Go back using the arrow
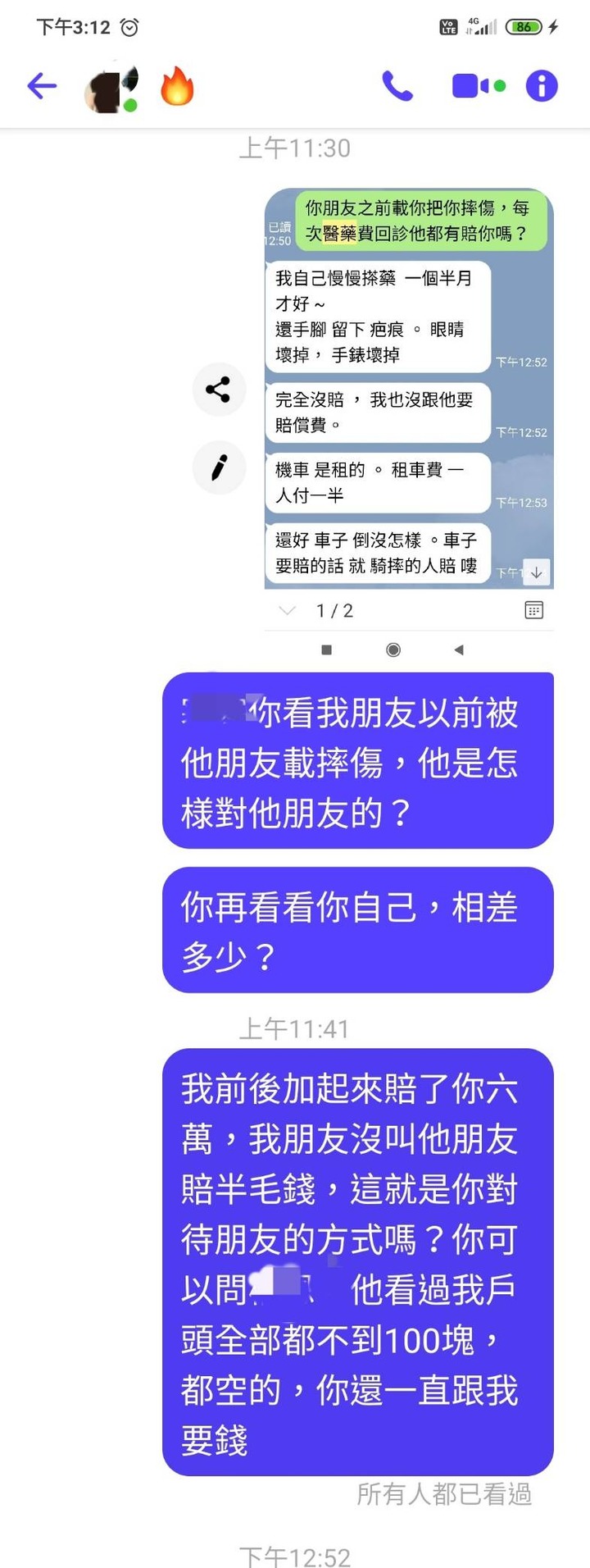This screenshot has width=590, height=1568. pyautogui.click(x=42, y=85)
